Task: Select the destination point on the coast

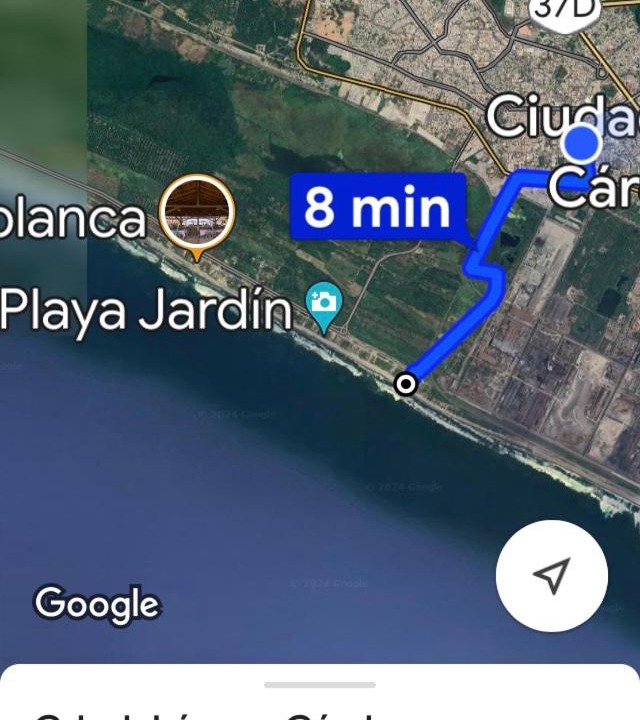Action: (x=405, y=383)
